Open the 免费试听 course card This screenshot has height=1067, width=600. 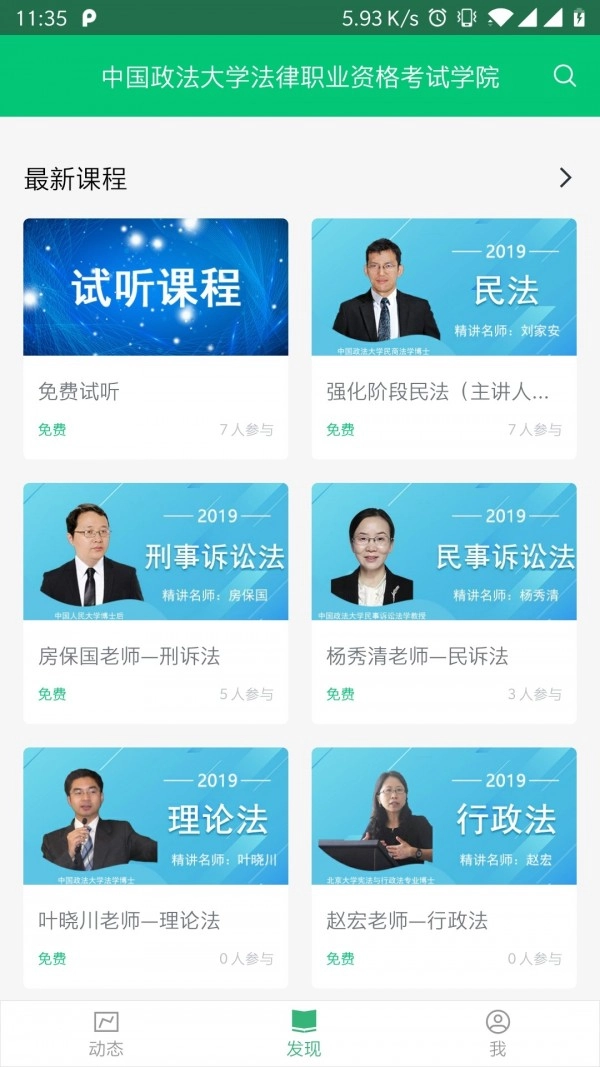pos(156,338)
